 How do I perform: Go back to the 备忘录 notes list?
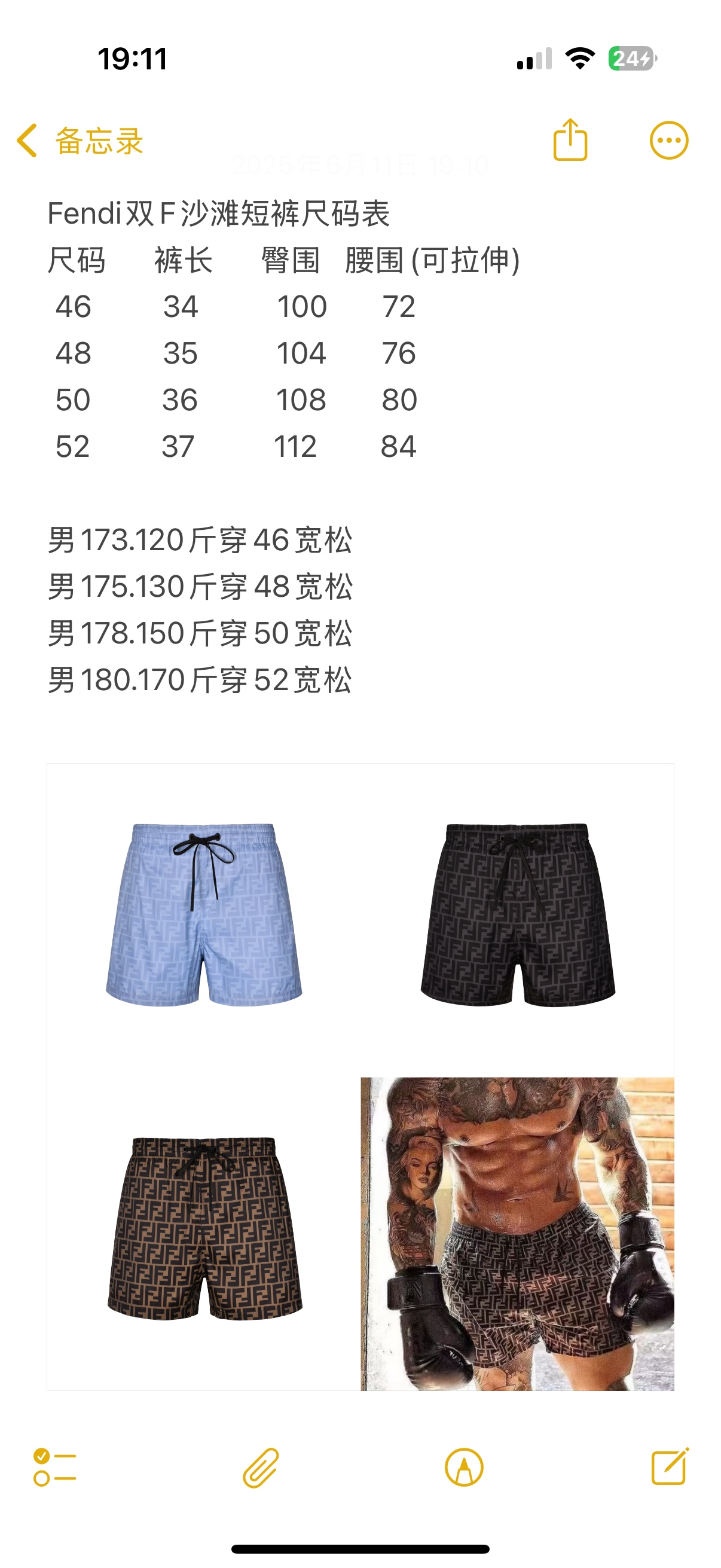[79, 141]
